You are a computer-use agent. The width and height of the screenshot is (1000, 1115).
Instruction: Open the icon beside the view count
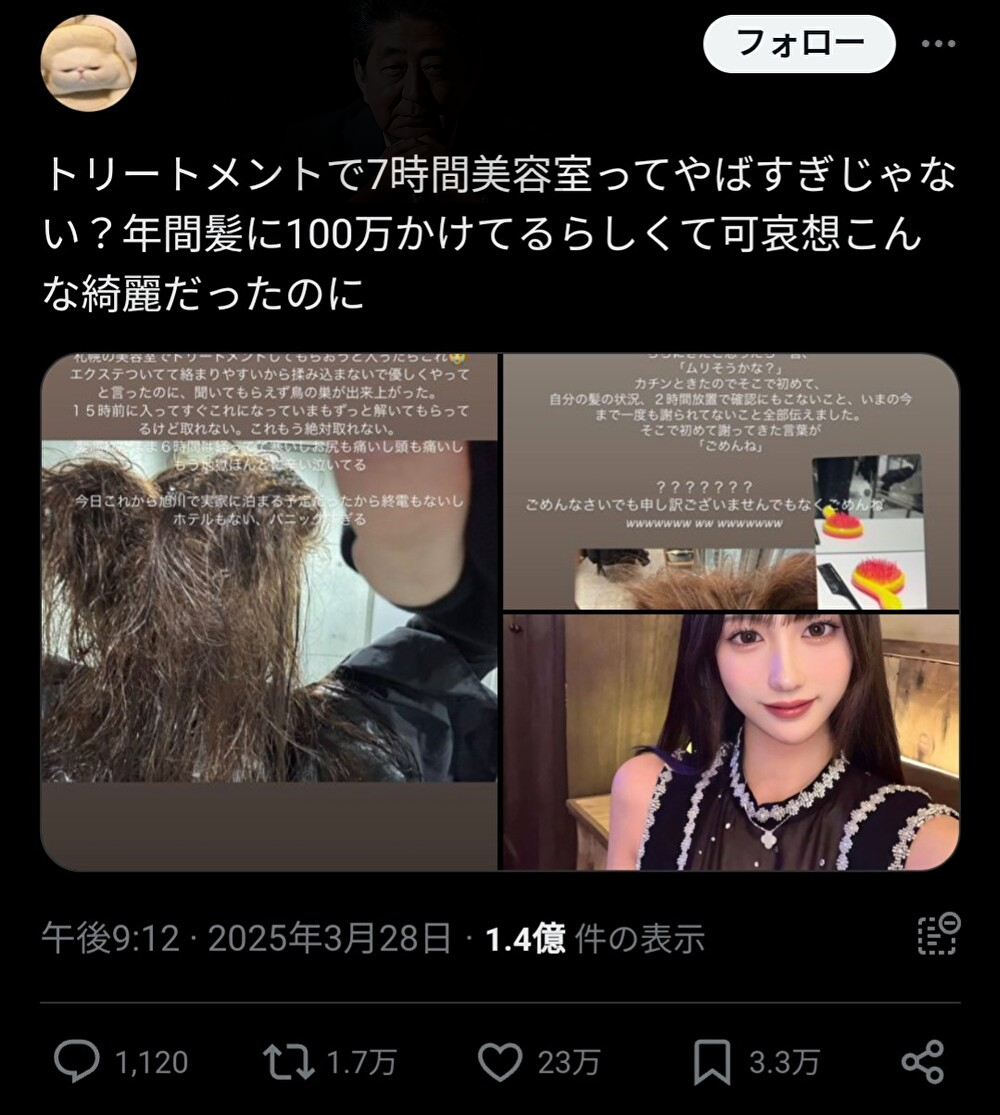[x=938, y=934]
